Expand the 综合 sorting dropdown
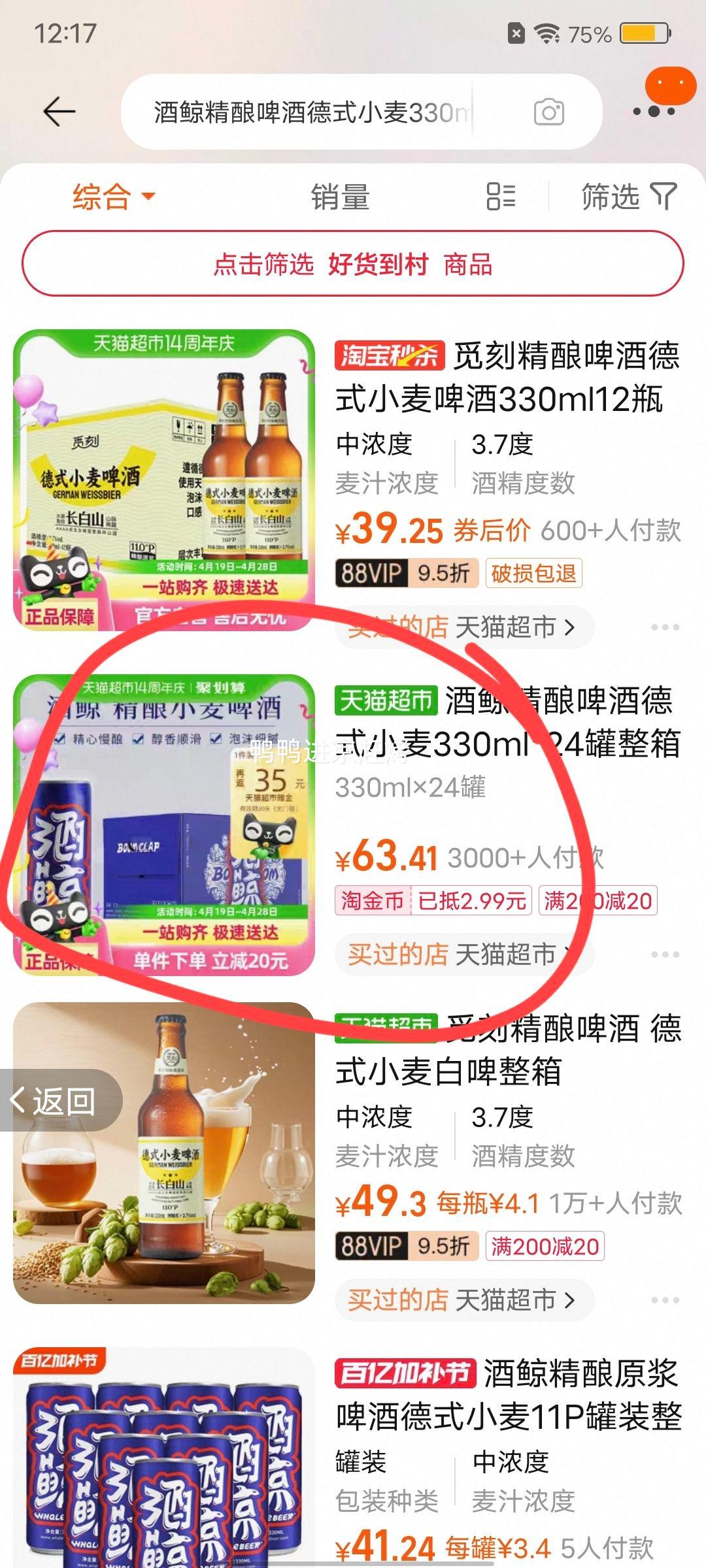Image resolution: width=706 pixels, height=1568 pixels. (111, 196)
